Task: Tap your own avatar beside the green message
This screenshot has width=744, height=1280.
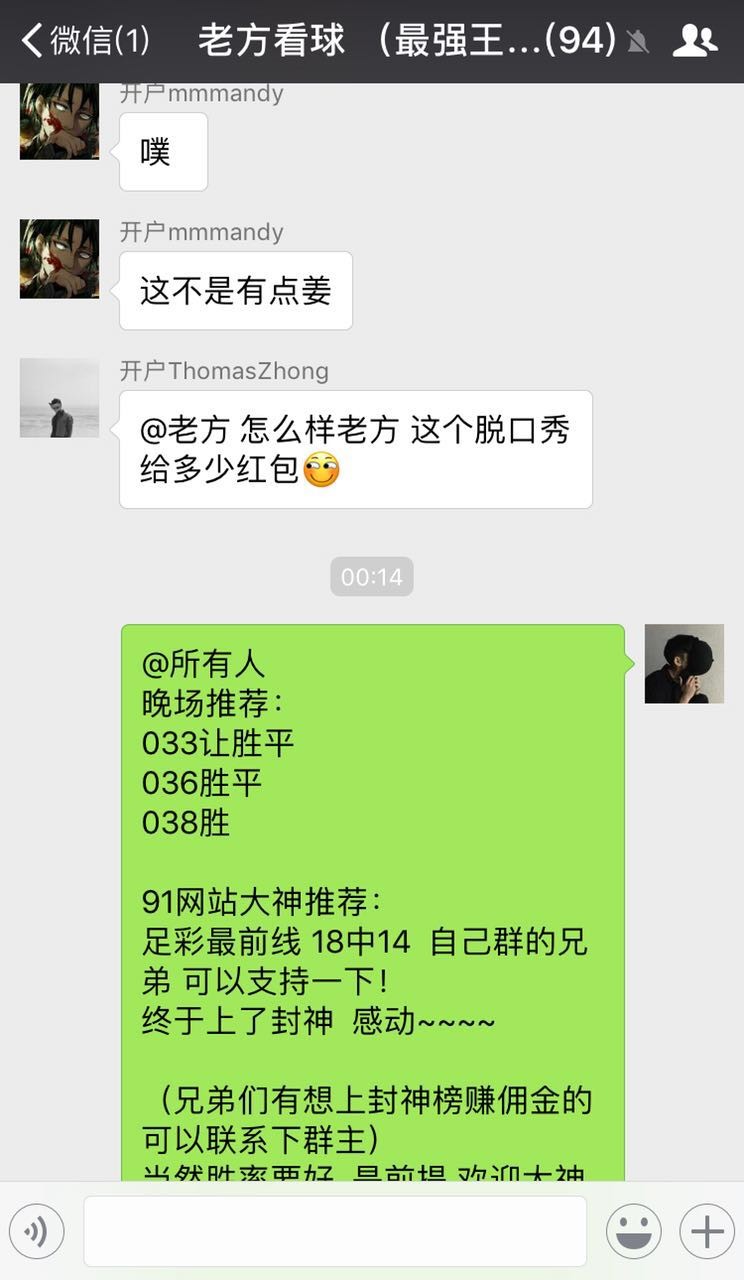Action: pyautogui.click(x=685, y=662)
